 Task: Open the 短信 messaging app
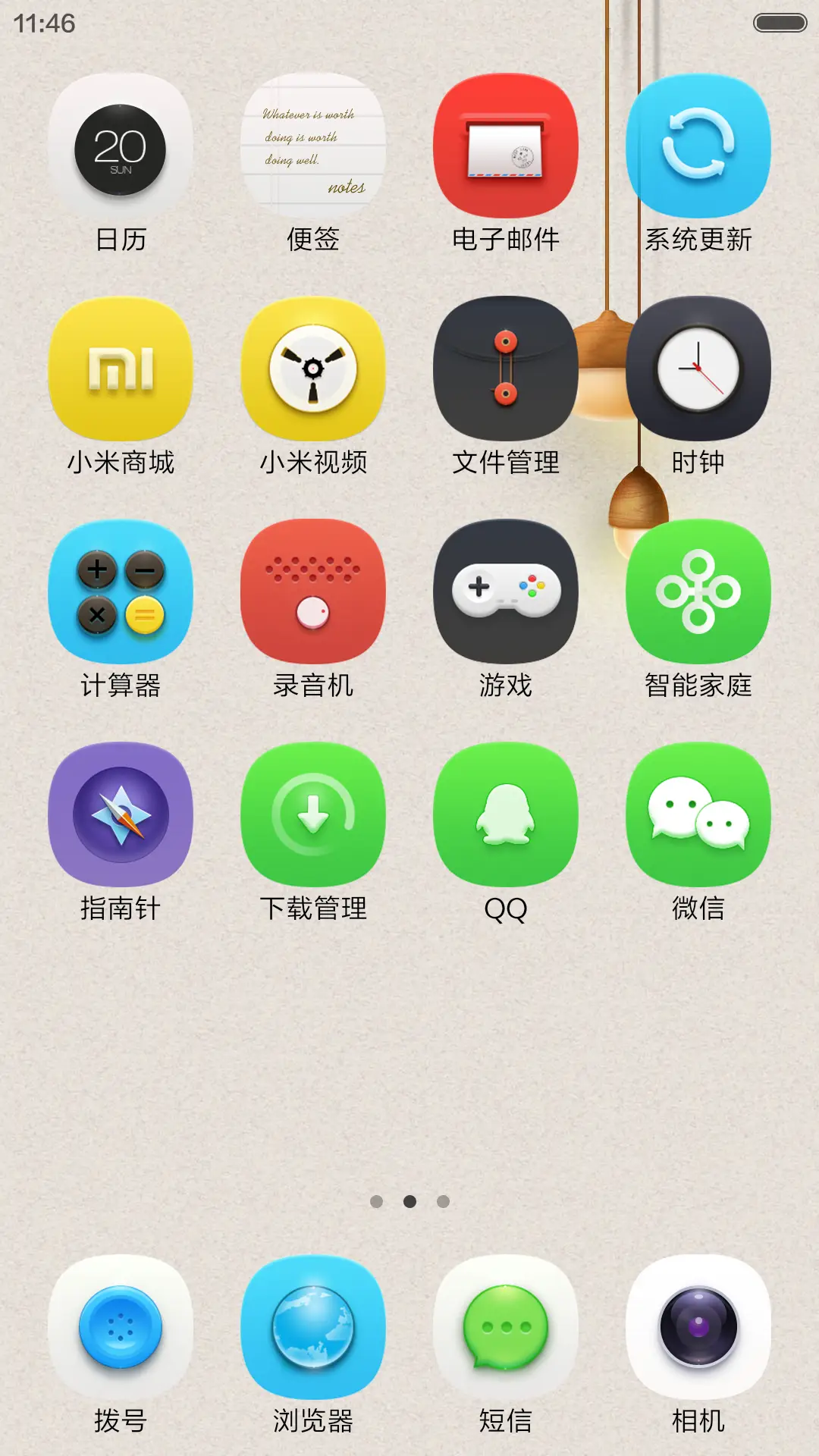point(506,1327)
